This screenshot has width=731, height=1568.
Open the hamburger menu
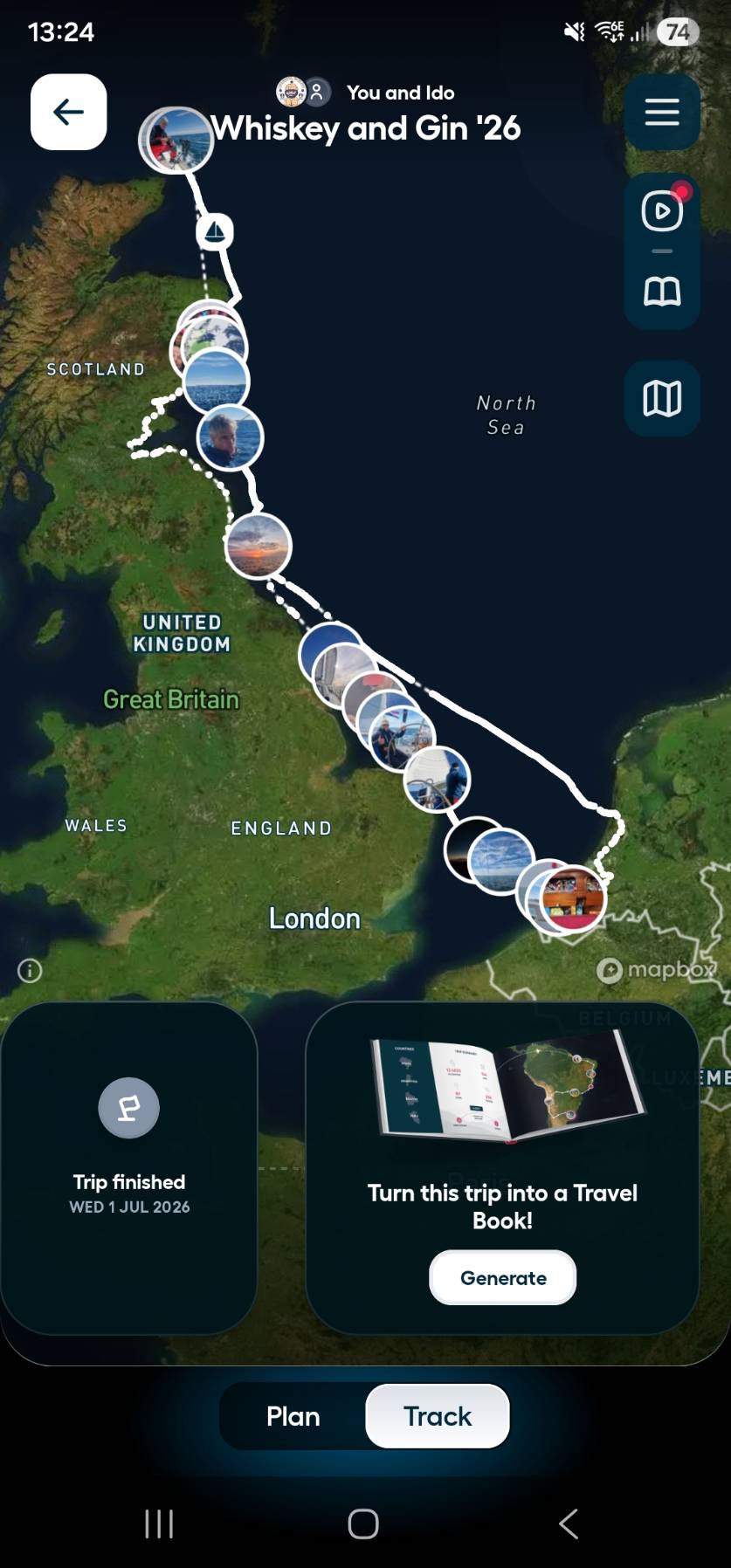(x=662, y=112)
